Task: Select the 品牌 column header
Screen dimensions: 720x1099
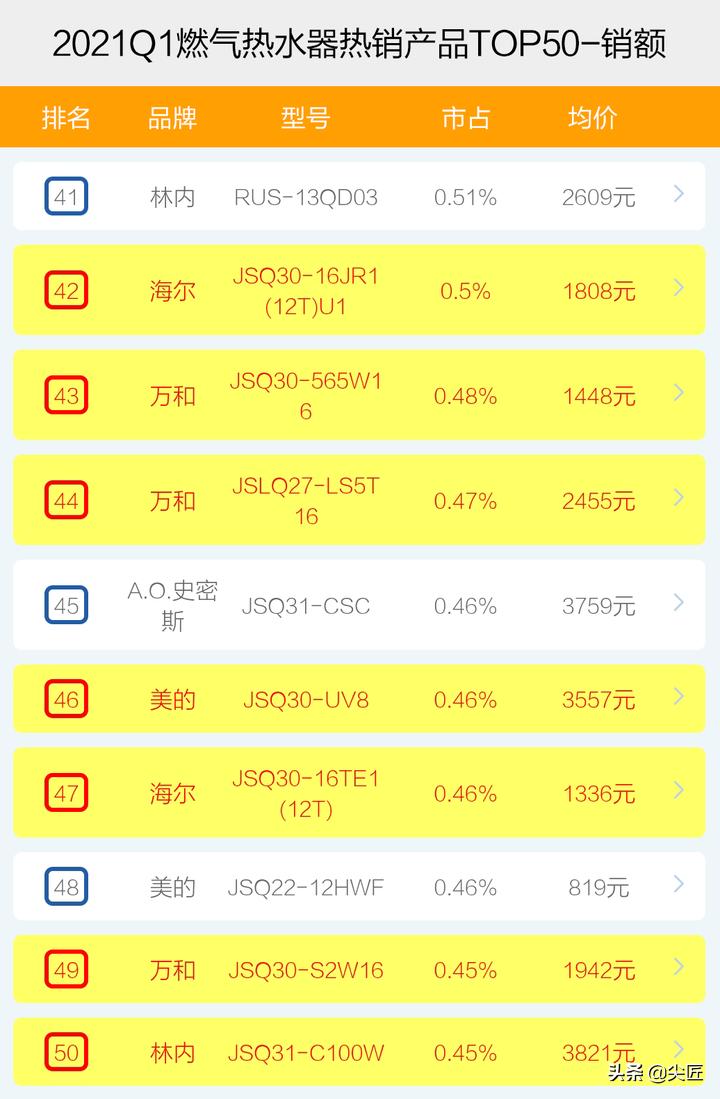Action: 173,118
